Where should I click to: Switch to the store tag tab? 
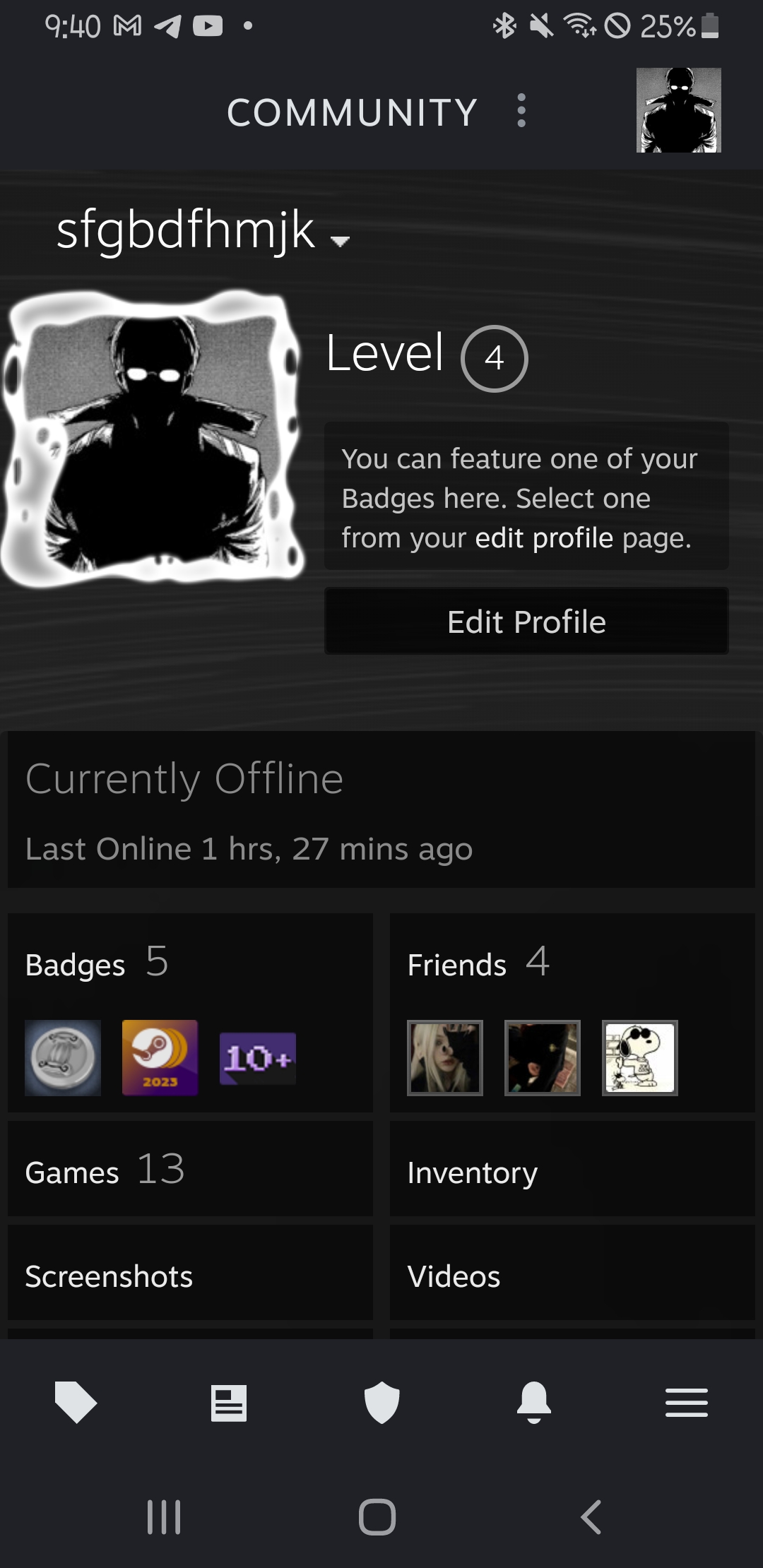tap(76, 1402)
